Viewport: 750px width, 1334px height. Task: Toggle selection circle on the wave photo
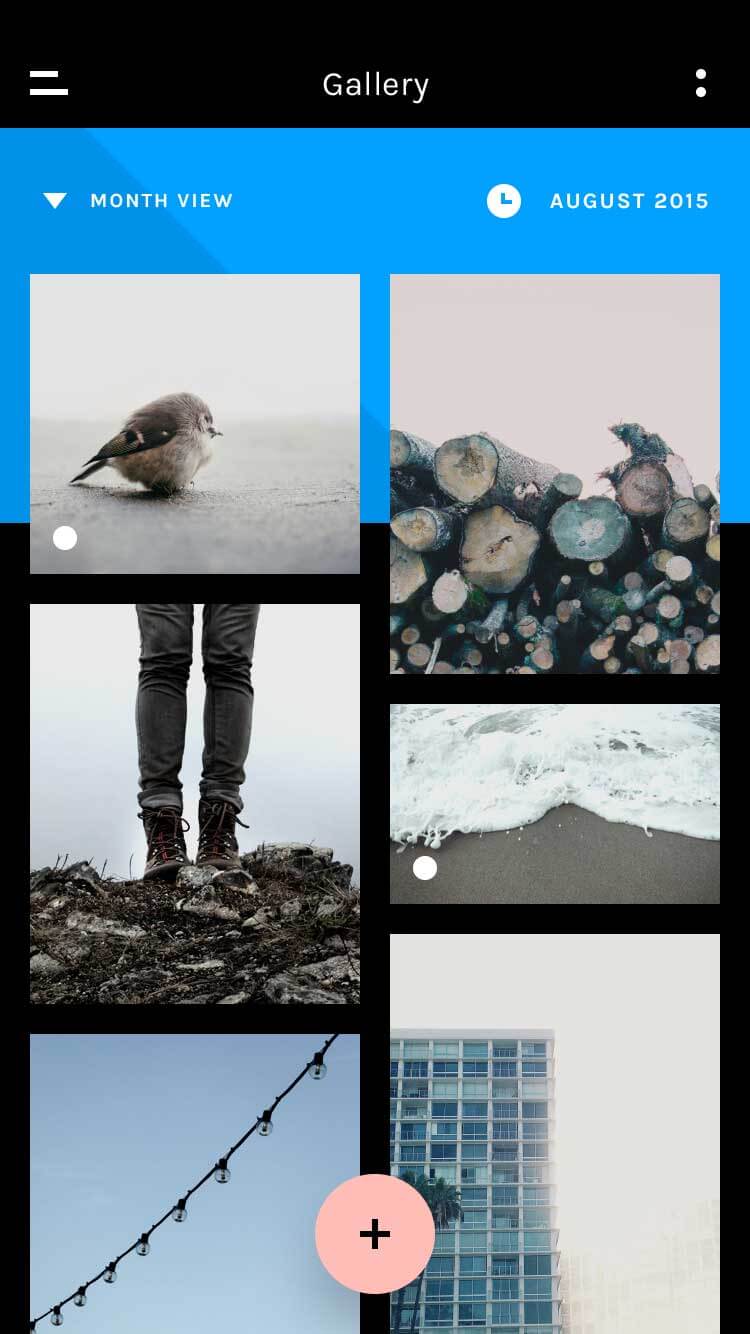pyautogui.click(x=424, y=868)
